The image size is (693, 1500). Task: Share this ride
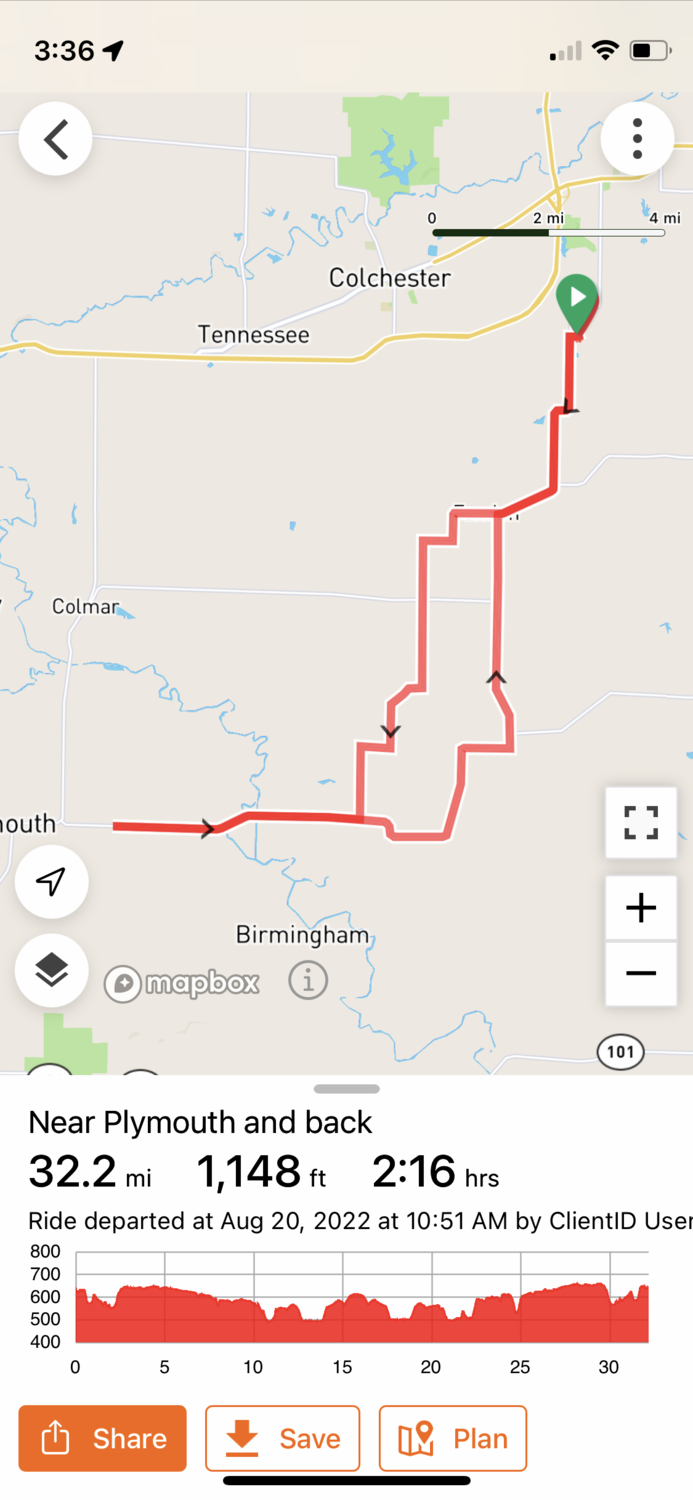coord(102,1438)
